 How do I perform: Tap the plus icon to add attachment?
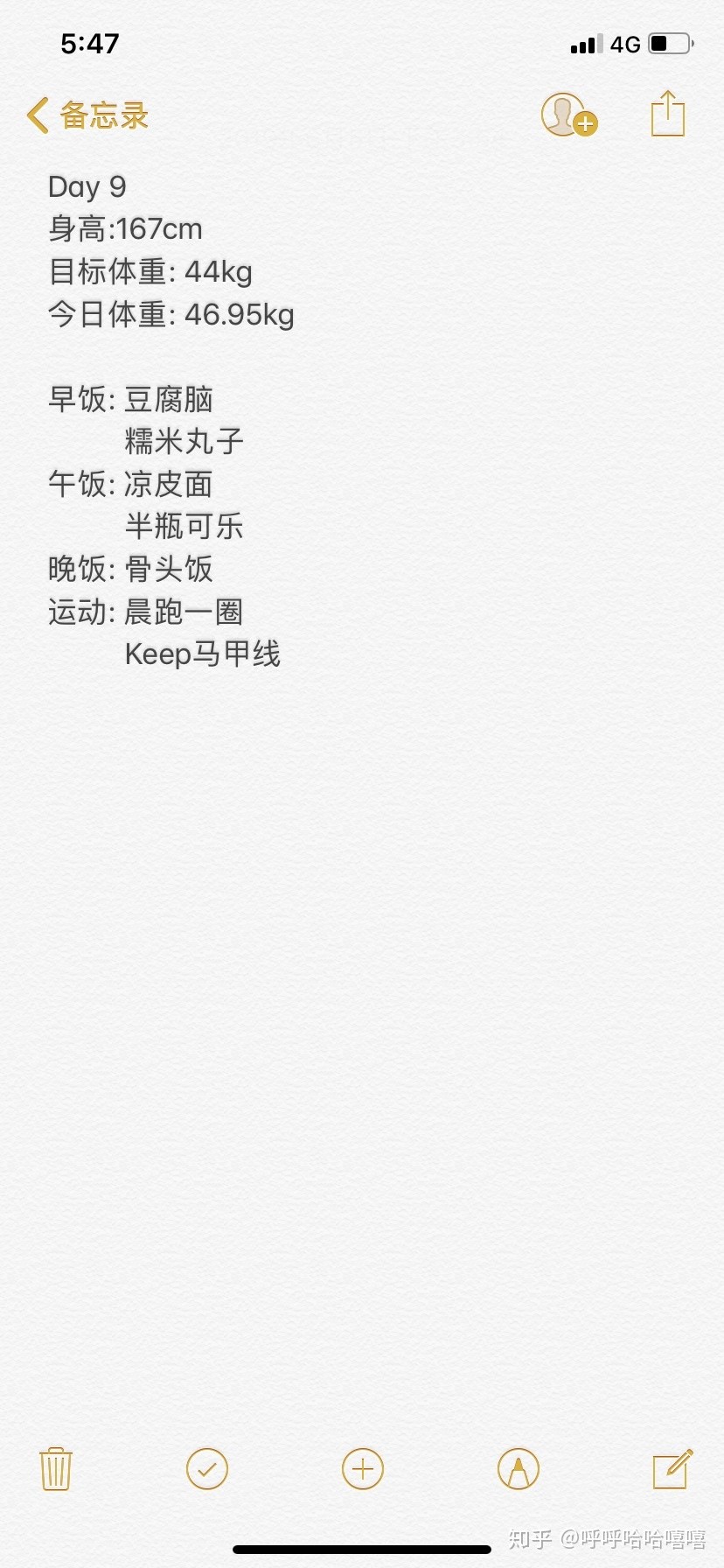click(363, 1469)
